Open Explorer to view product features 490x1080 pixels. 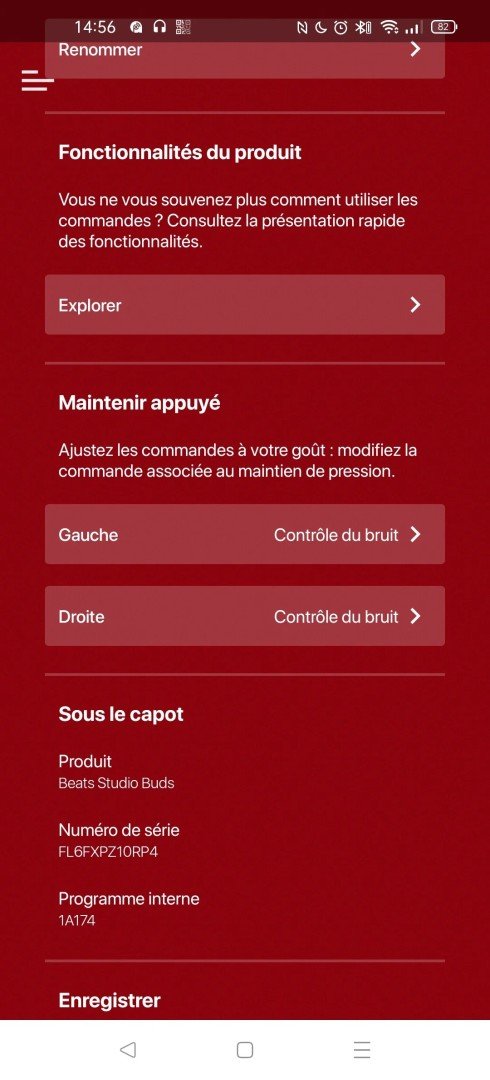pyautogui.click(x=245, y=304)
